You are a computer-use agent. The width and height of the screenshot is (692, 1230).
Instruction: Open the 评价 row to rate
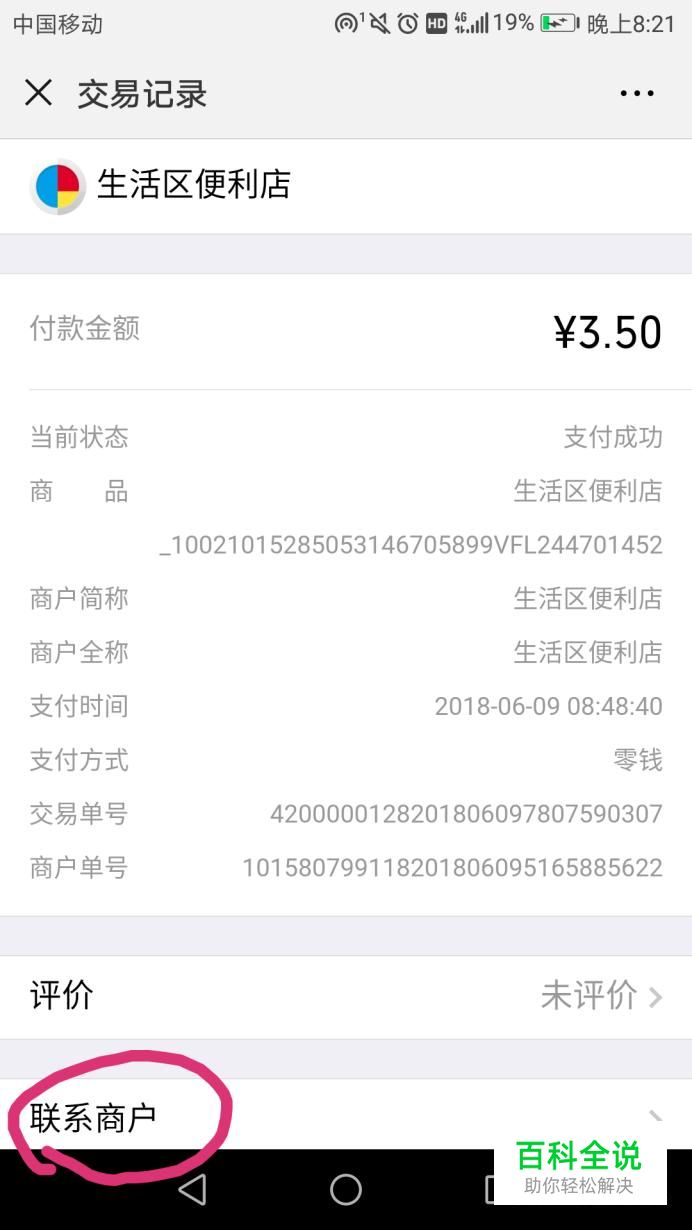tap(346, 996)
